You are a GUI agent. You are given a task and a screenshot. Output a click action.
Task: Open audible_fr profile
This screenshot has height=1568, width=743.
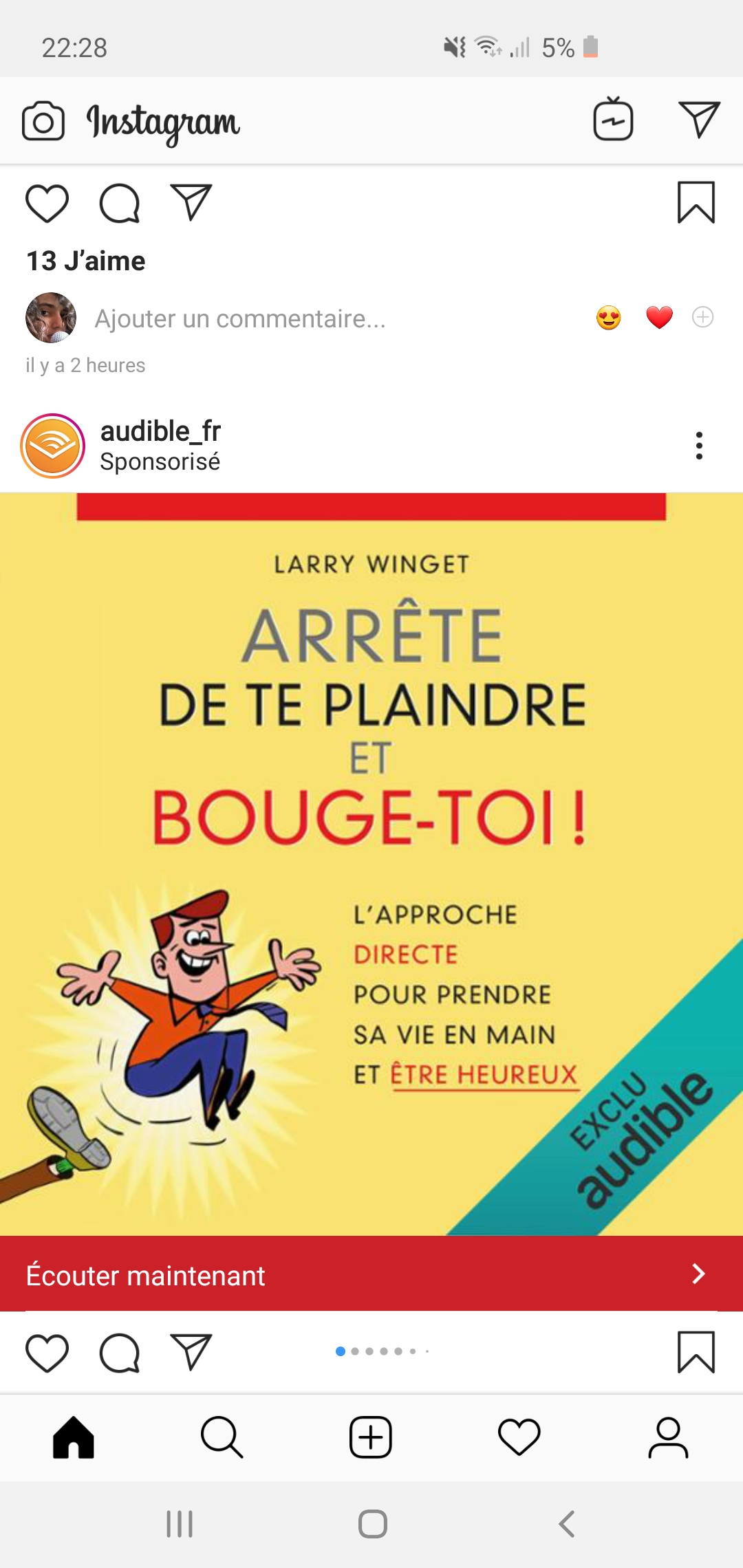pyautogui.click(x=160, y=432)
